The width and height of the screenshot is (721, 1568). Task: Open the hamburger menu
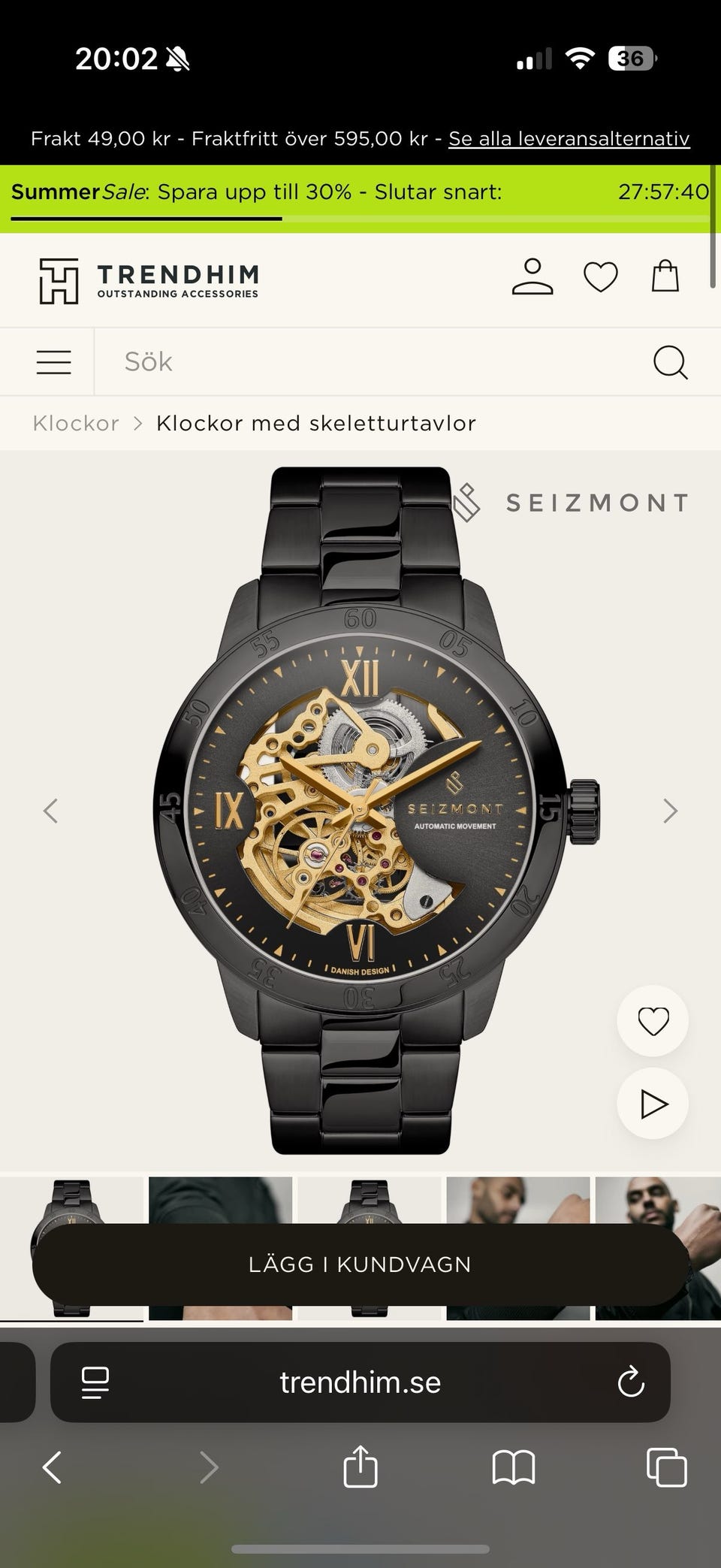(x=54, y=362)
